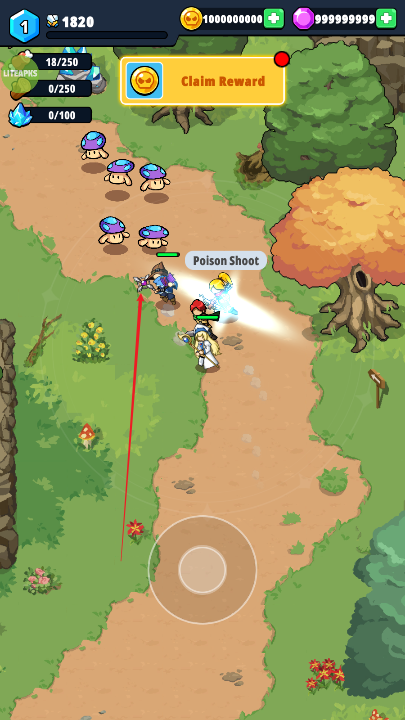
Task: Tap the virtual joystick knob
Action: [x=202, y=569]
